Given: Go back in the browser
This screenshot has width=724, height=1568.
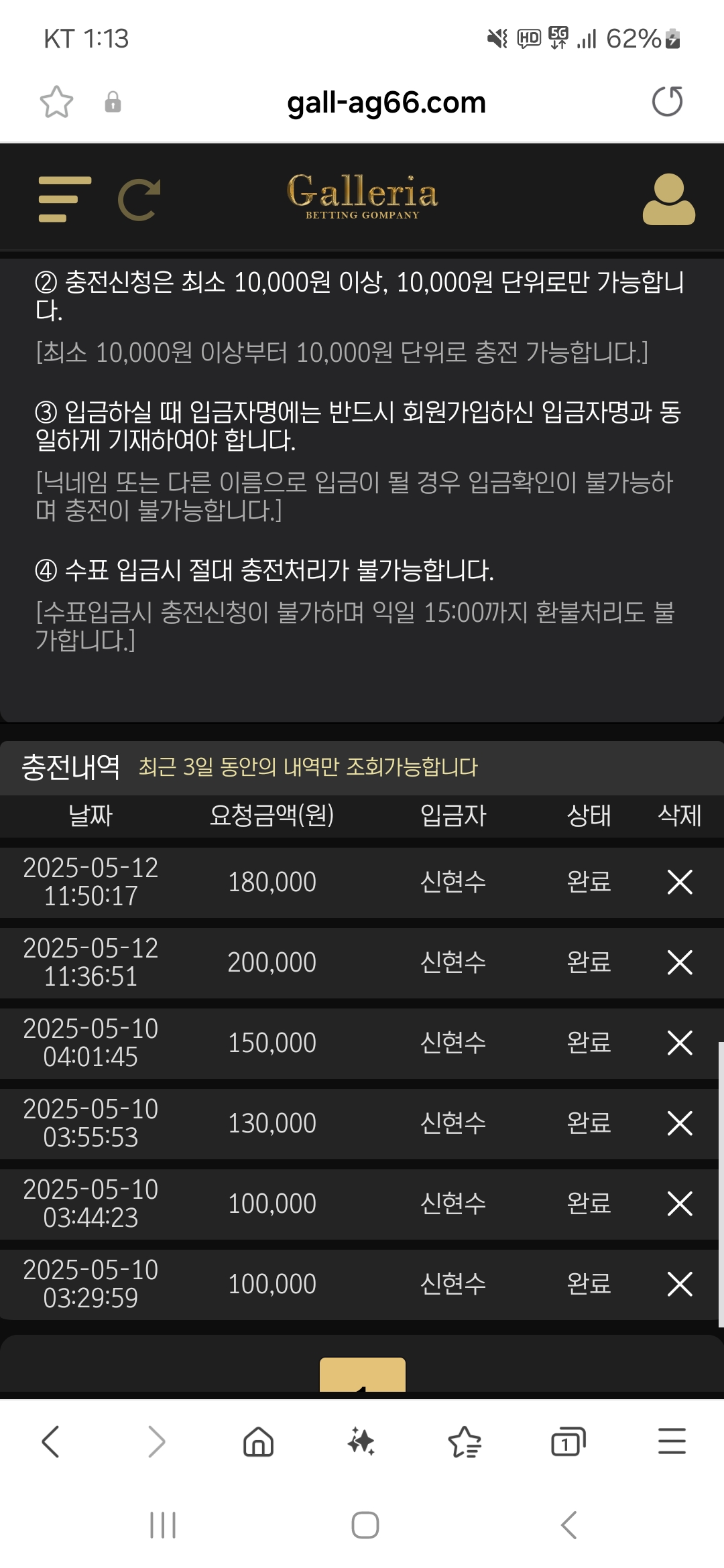Looking at the screenshot, I should [x=51, y=1441].
